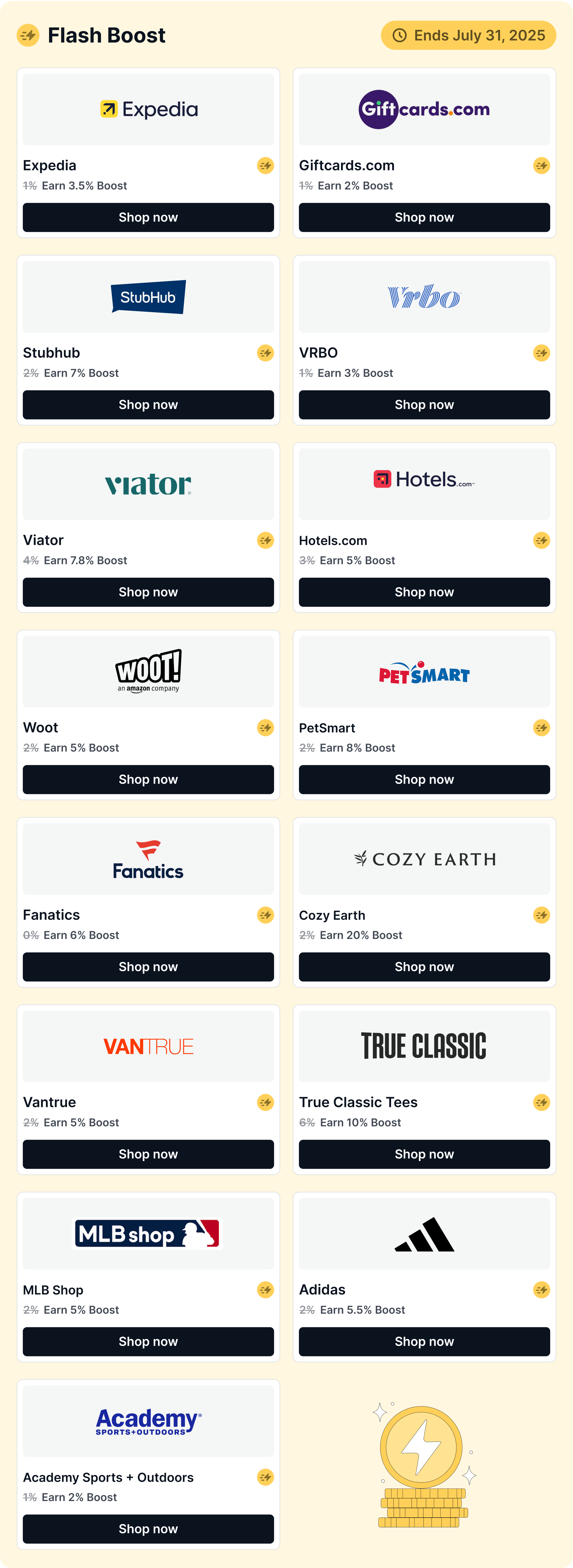
Task: Shop now at Hotels.com
Action: click(424, 592)
